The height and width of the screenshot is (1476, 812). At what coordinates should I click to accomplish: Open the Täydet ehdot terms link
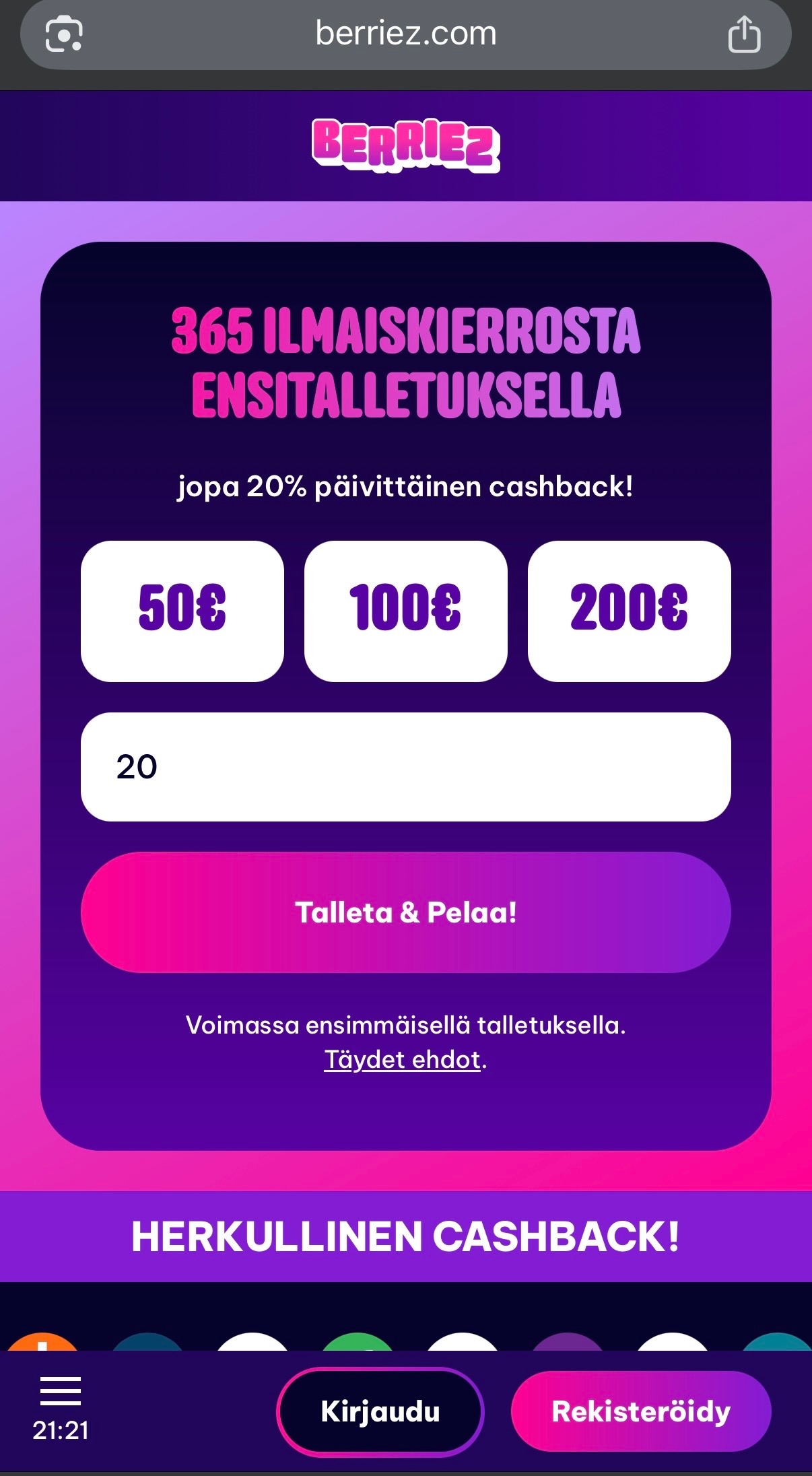(x=402, y=1060)
